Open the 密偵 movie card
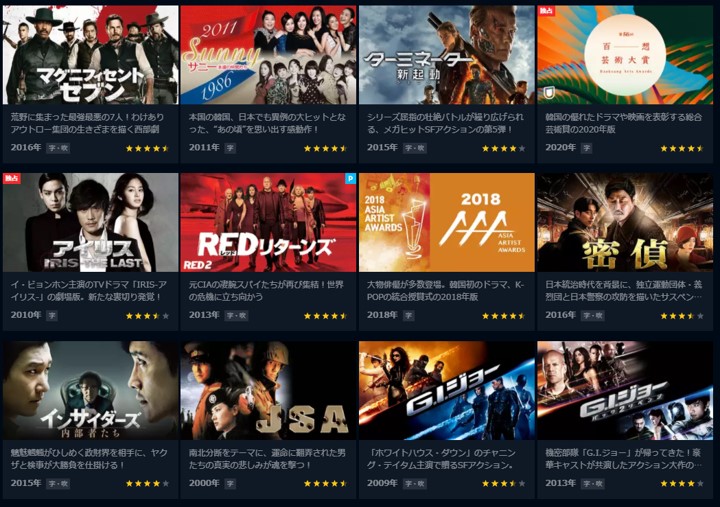Screen dimensions: 720x507 [625, 222]
